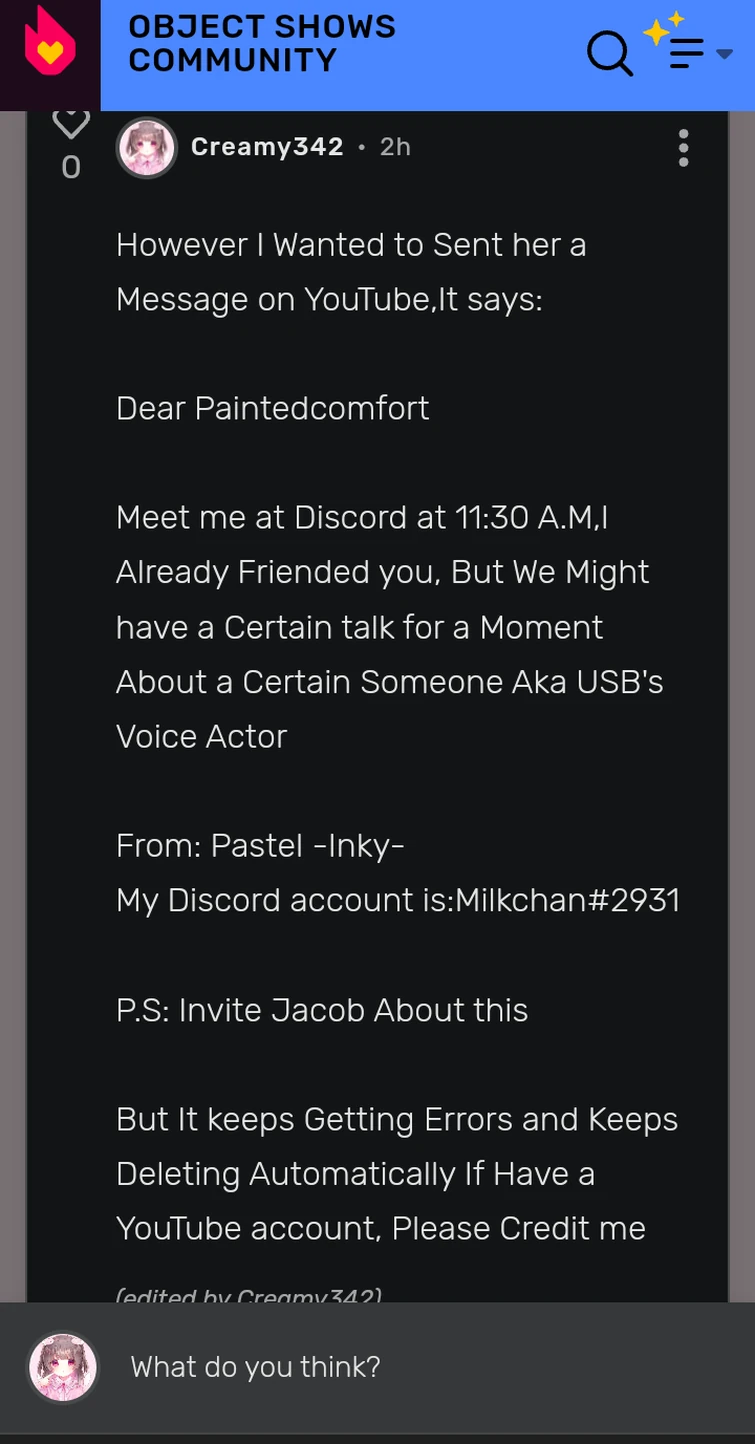Click your avatar beside the comment box
Image resolution: width=755 pixels, height=1444 pixels.
(x=63, y=1367)
